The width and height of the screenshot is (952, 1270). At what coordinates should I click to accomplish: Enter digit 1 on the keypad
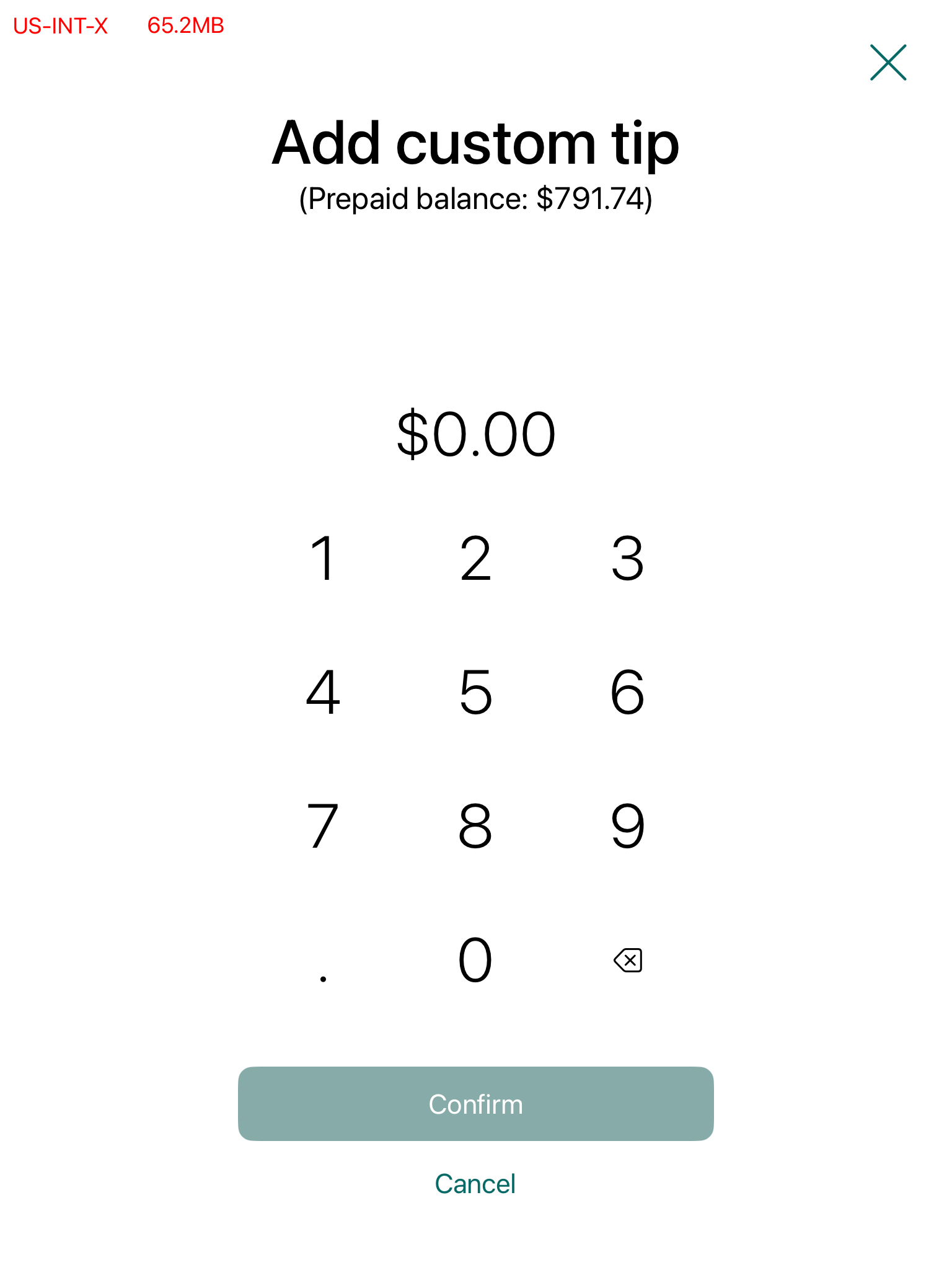323,559
